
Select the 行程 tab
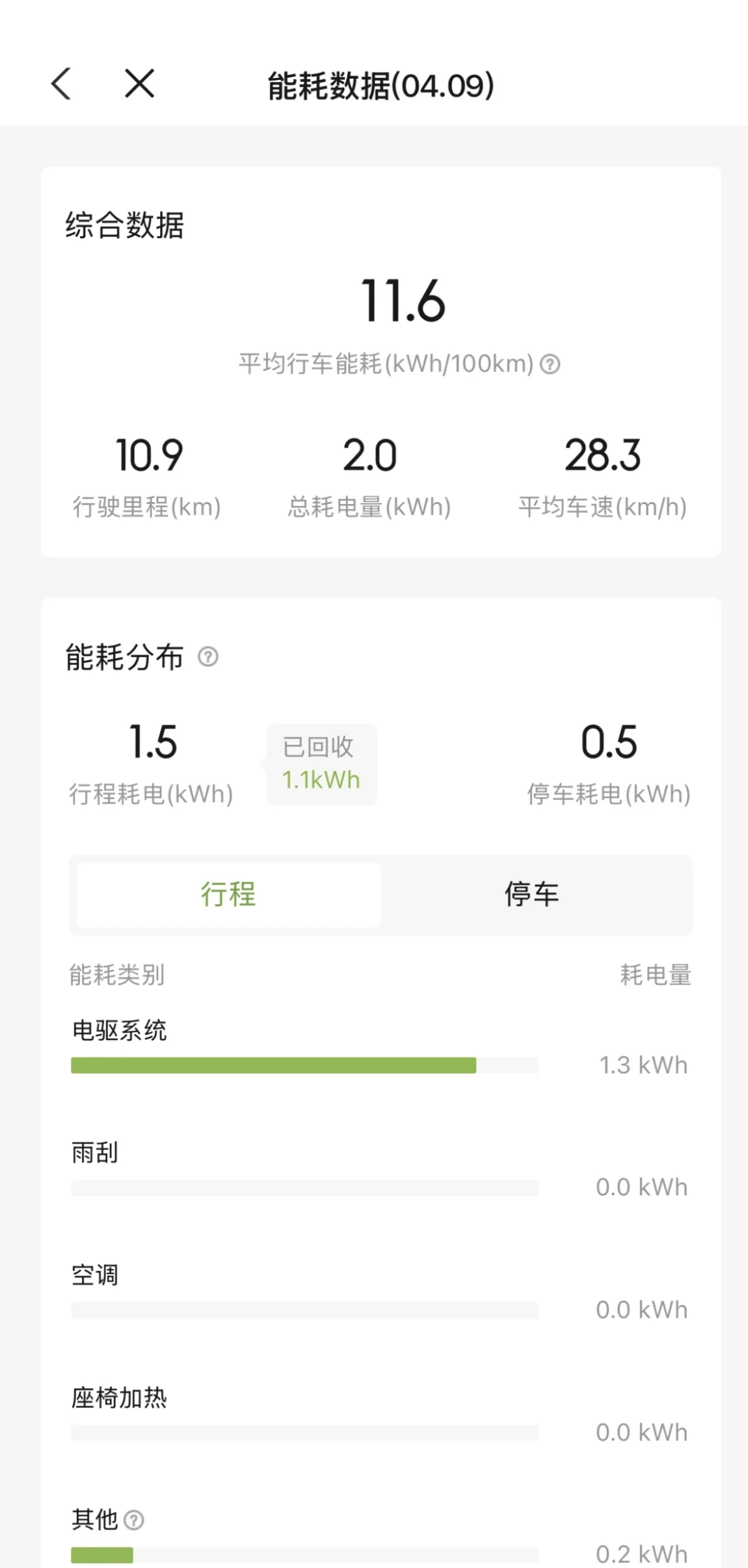point(228,894)
